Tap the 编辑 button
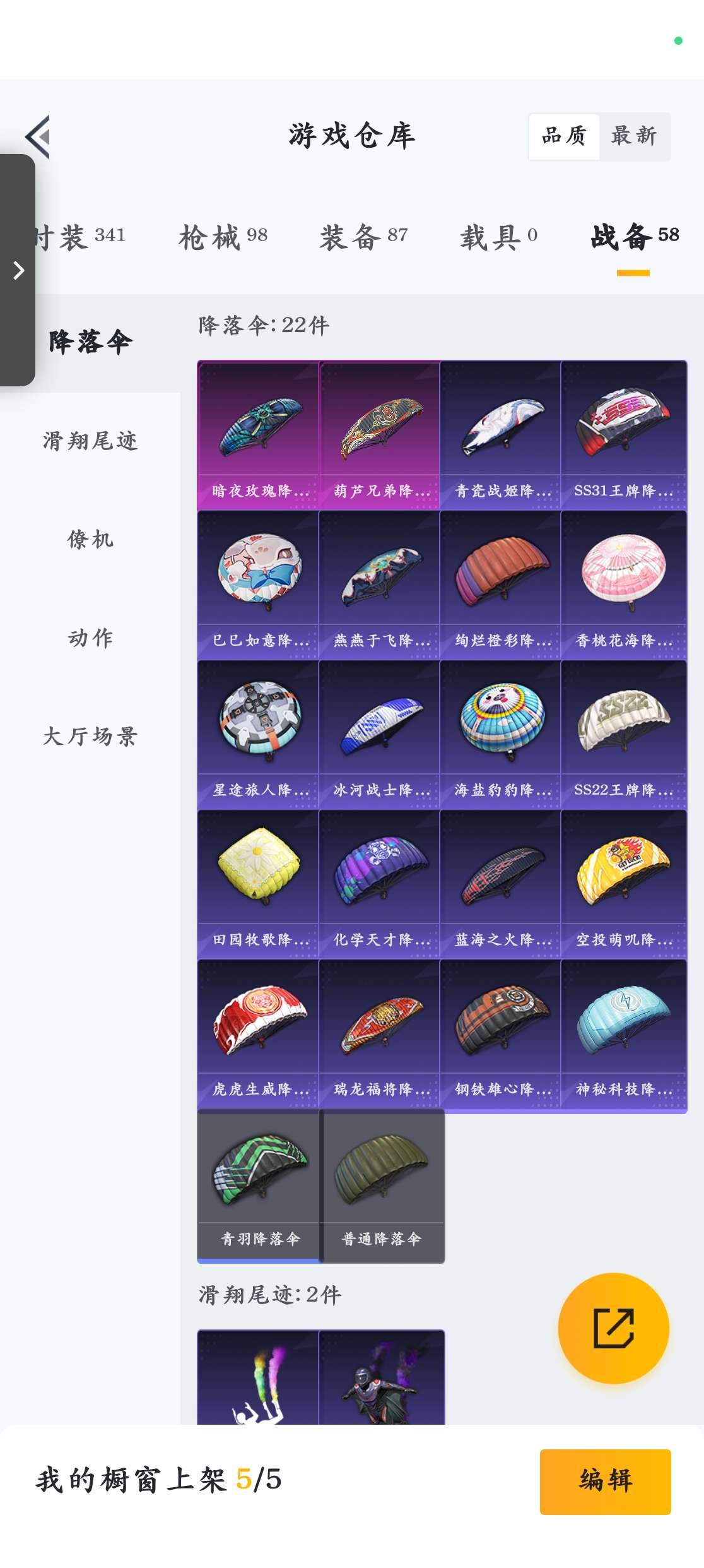The image size is (704, 1568). click(x=605, y=1481)
